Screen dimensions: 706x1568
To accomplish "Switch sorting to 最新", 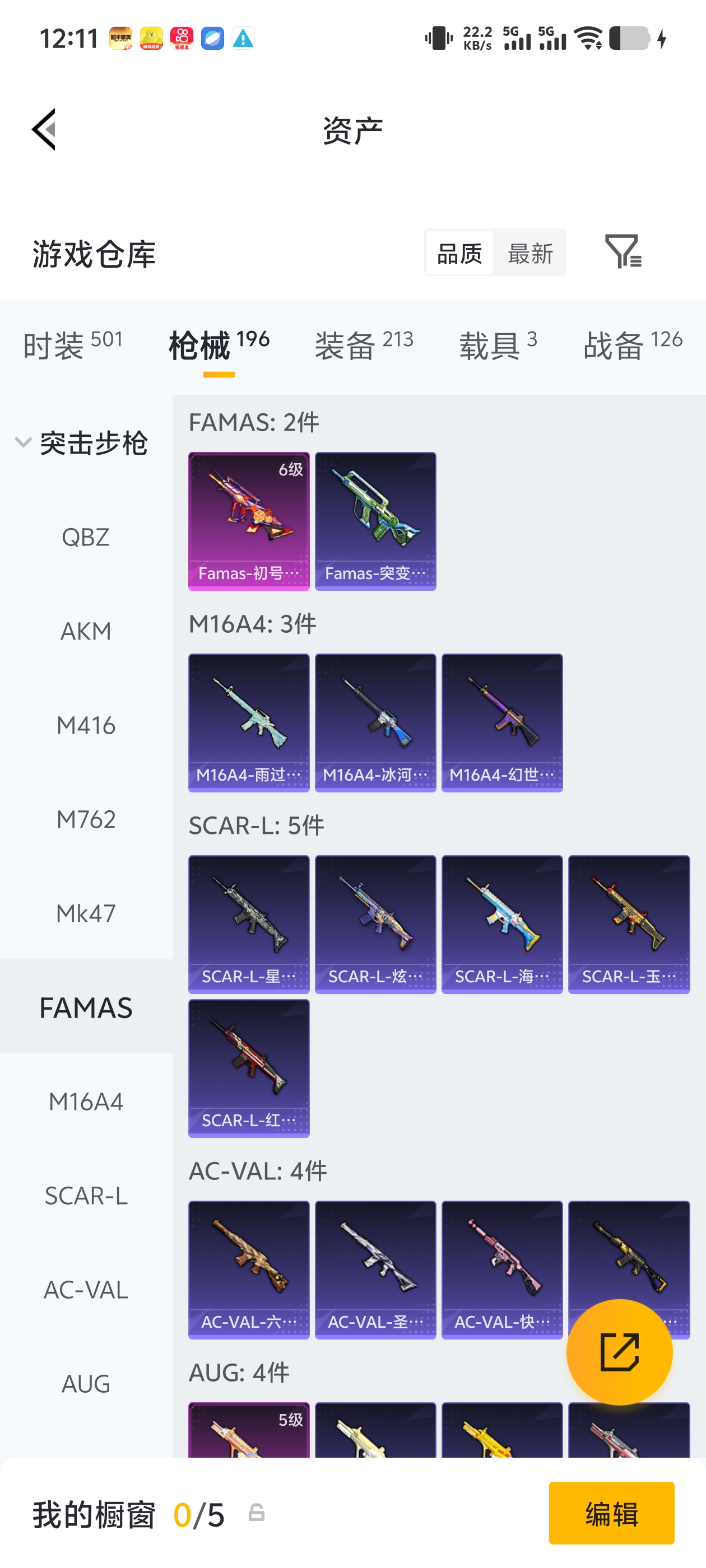I will [x=530, y=253].
